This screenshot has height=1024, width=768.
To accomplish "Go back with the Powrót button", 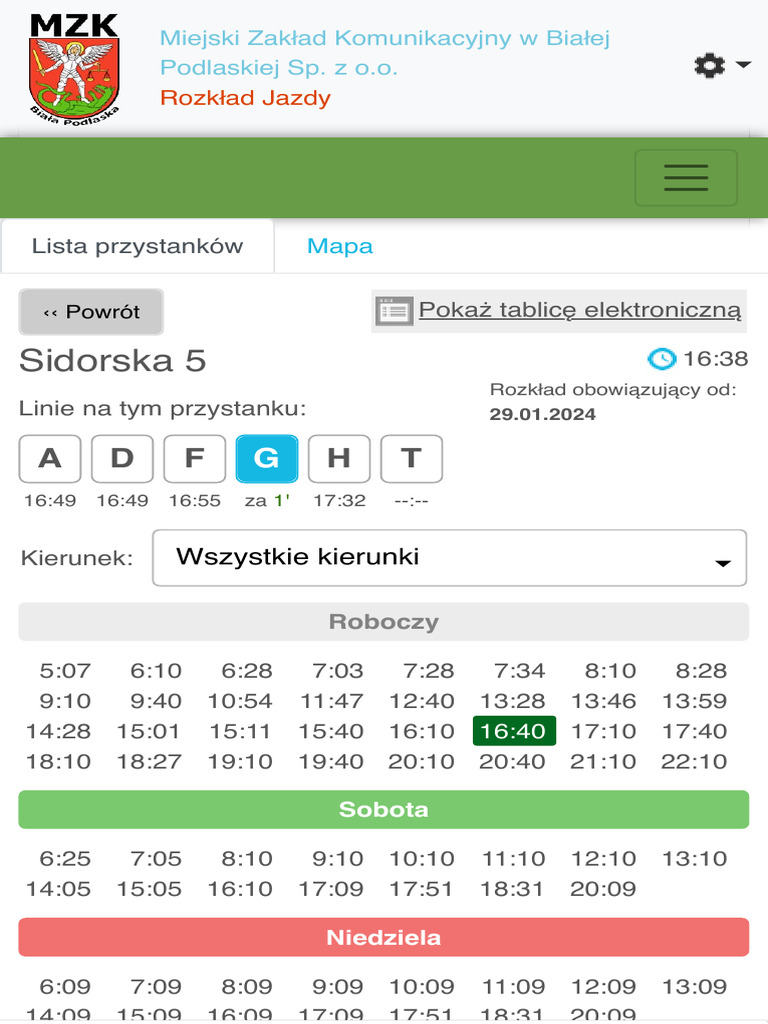I will click(91, 312).
